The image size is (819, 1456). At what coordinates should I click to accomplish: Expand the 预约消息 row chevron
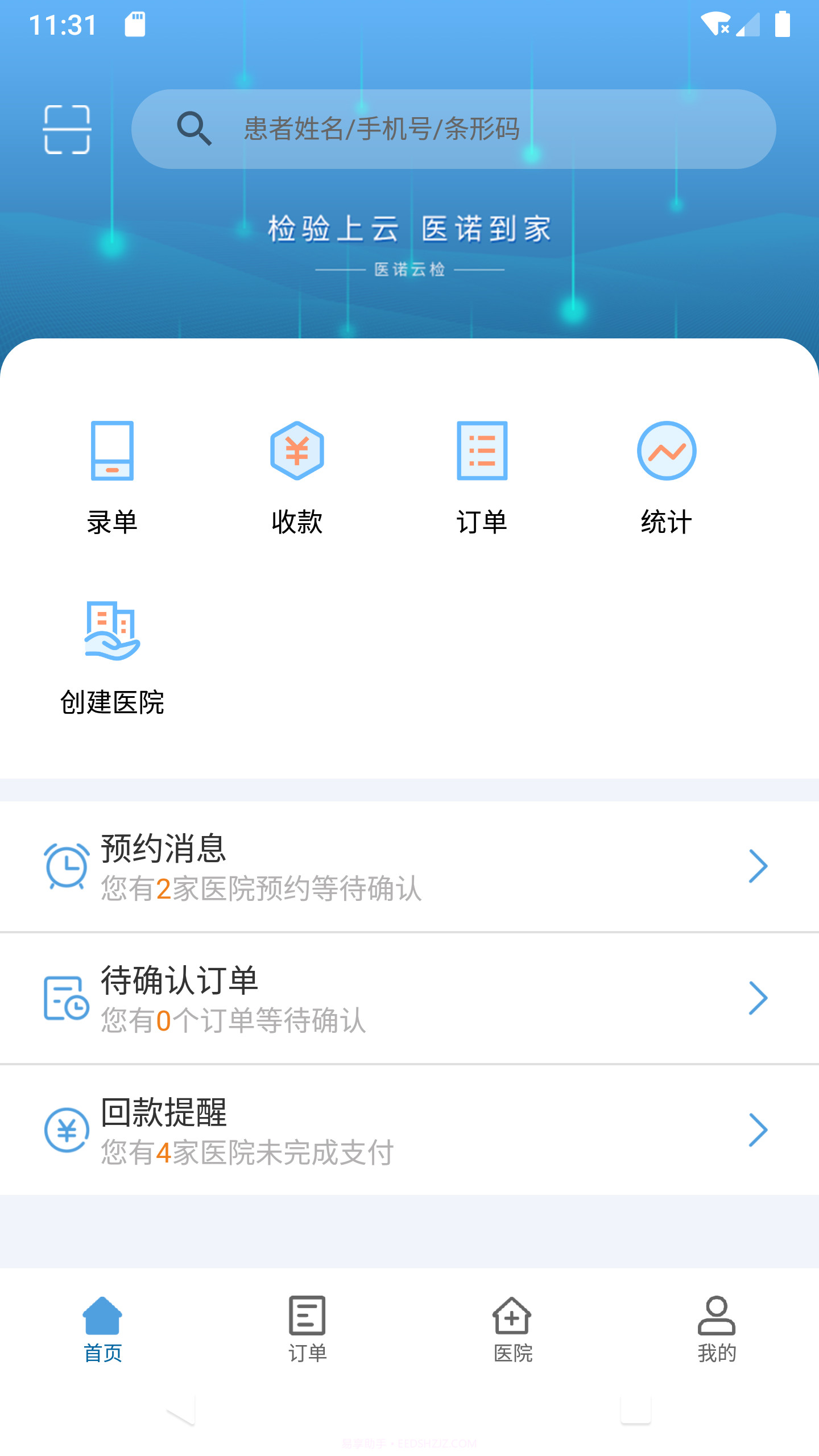[757, 866]
